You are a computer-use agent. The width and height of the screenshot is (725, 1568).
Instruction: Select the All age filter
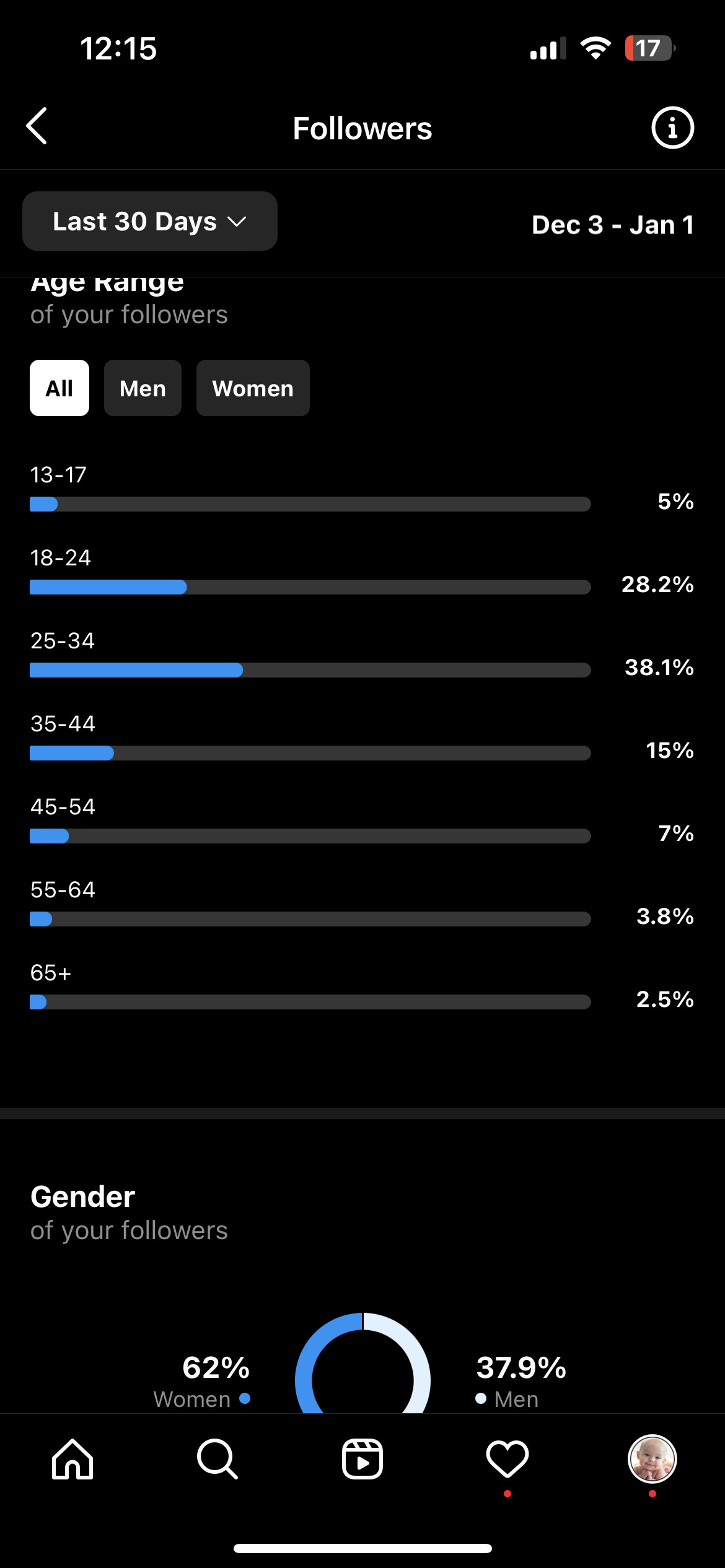pos(59,388)
